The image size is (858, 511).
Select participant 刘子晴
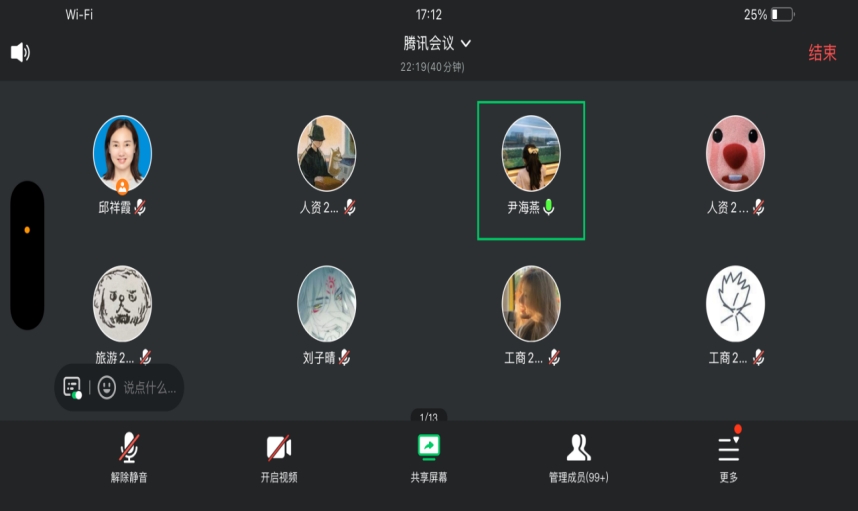click(327, 304)
